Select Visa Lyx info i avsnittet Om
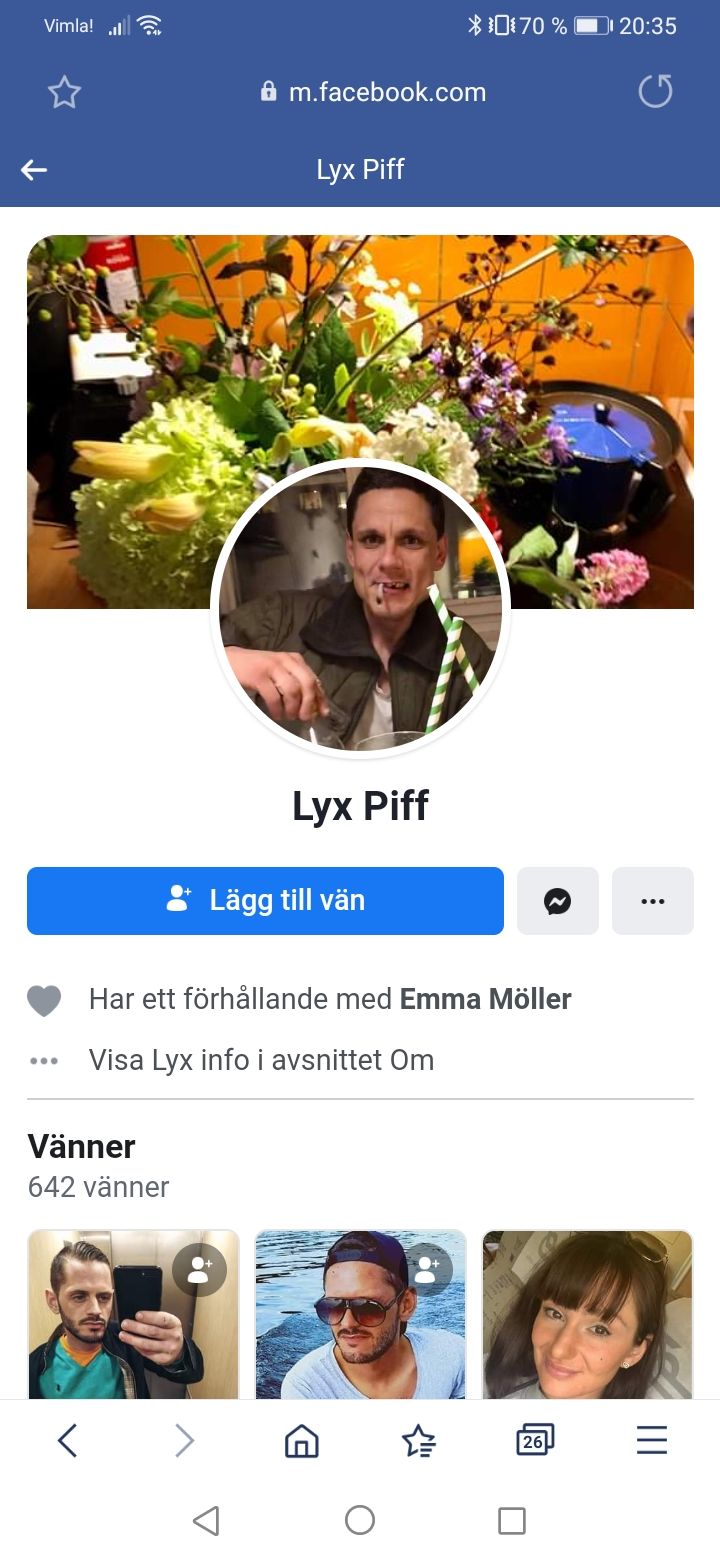Image resolution: width=720 pixels, height=1560 pixels. tap(261, 1060)
